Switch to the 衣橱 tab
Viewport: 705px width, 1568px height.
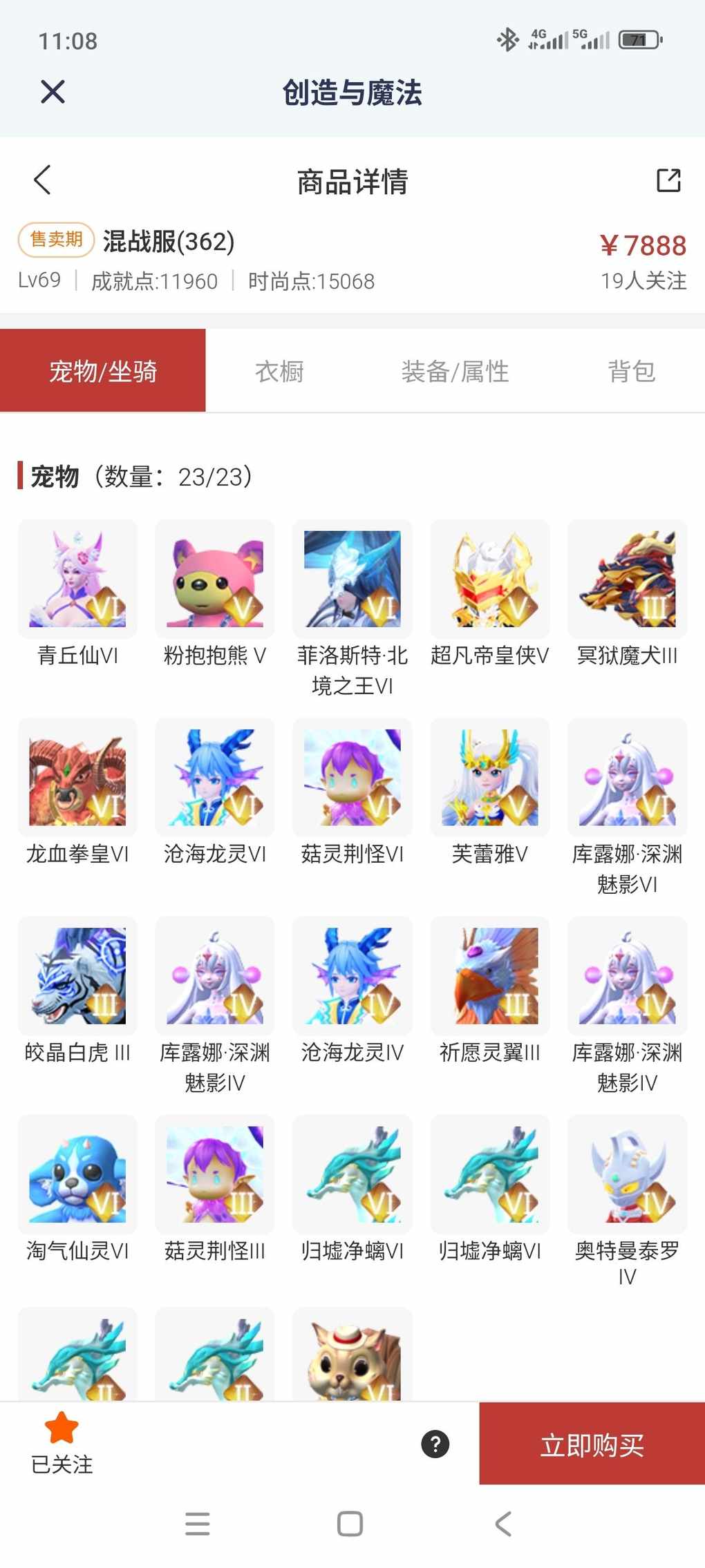(x=279, y=372)
